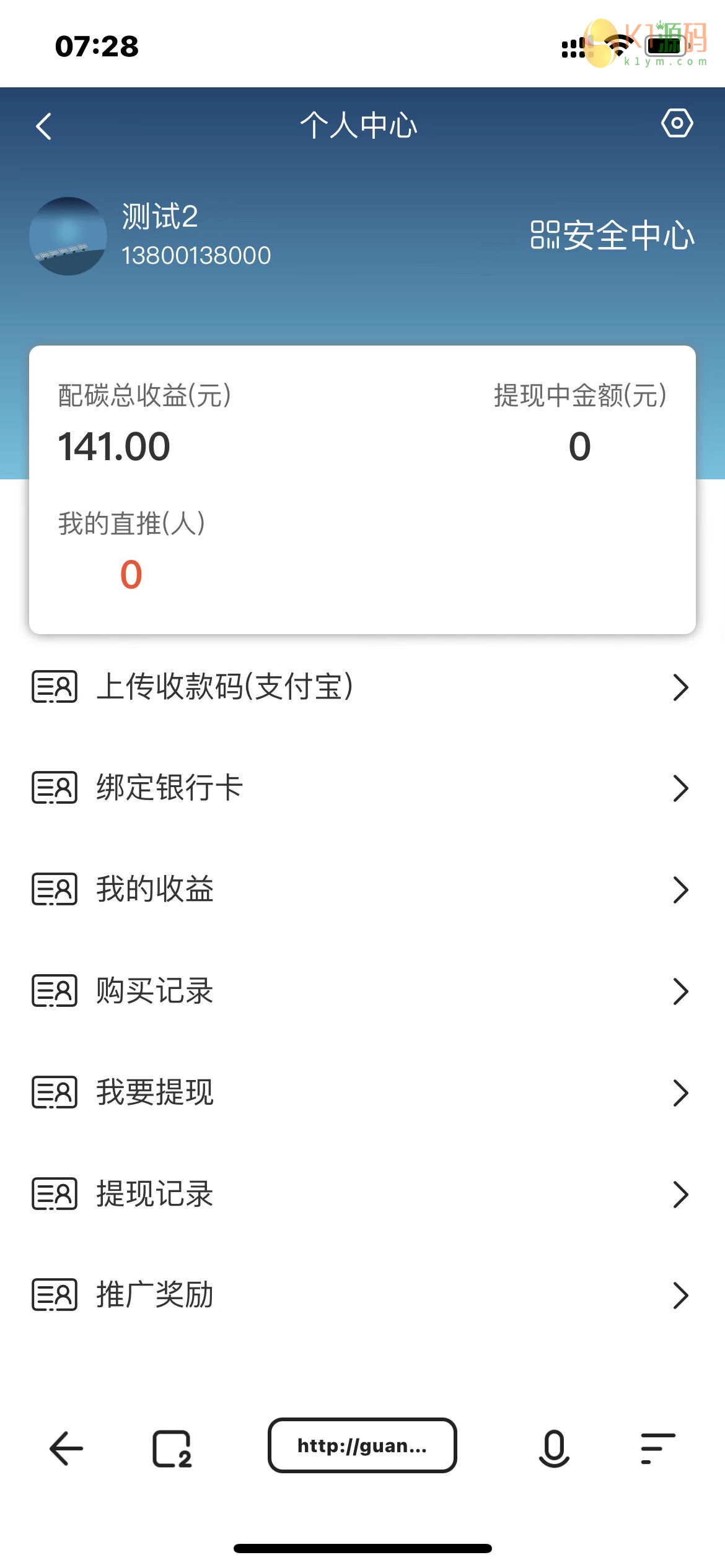The image size is (725, 1568).
Task: Tap the http://guan... address bar
Action: coord(362,1445)
